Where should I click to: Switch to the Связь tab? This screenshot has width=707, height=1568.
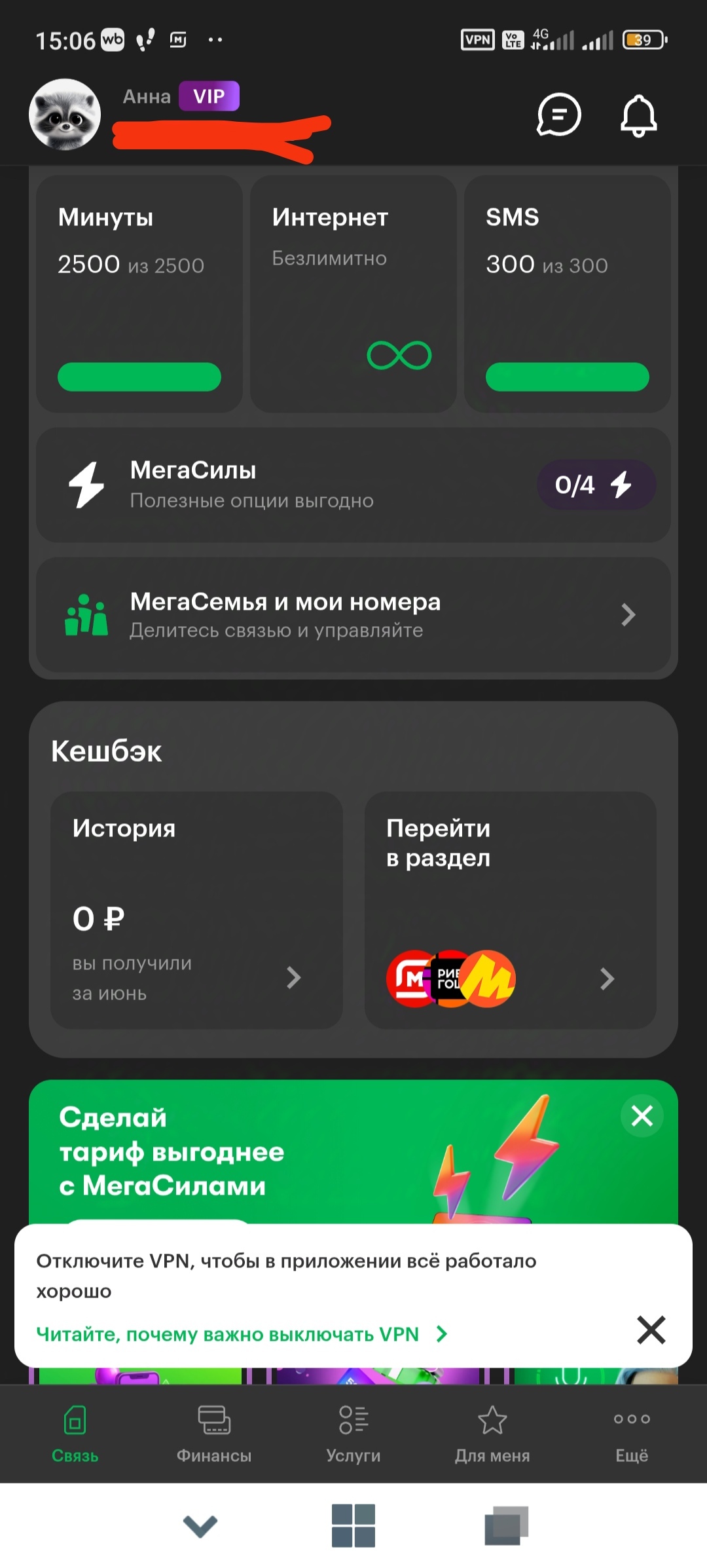click(x=75, y=1432)
